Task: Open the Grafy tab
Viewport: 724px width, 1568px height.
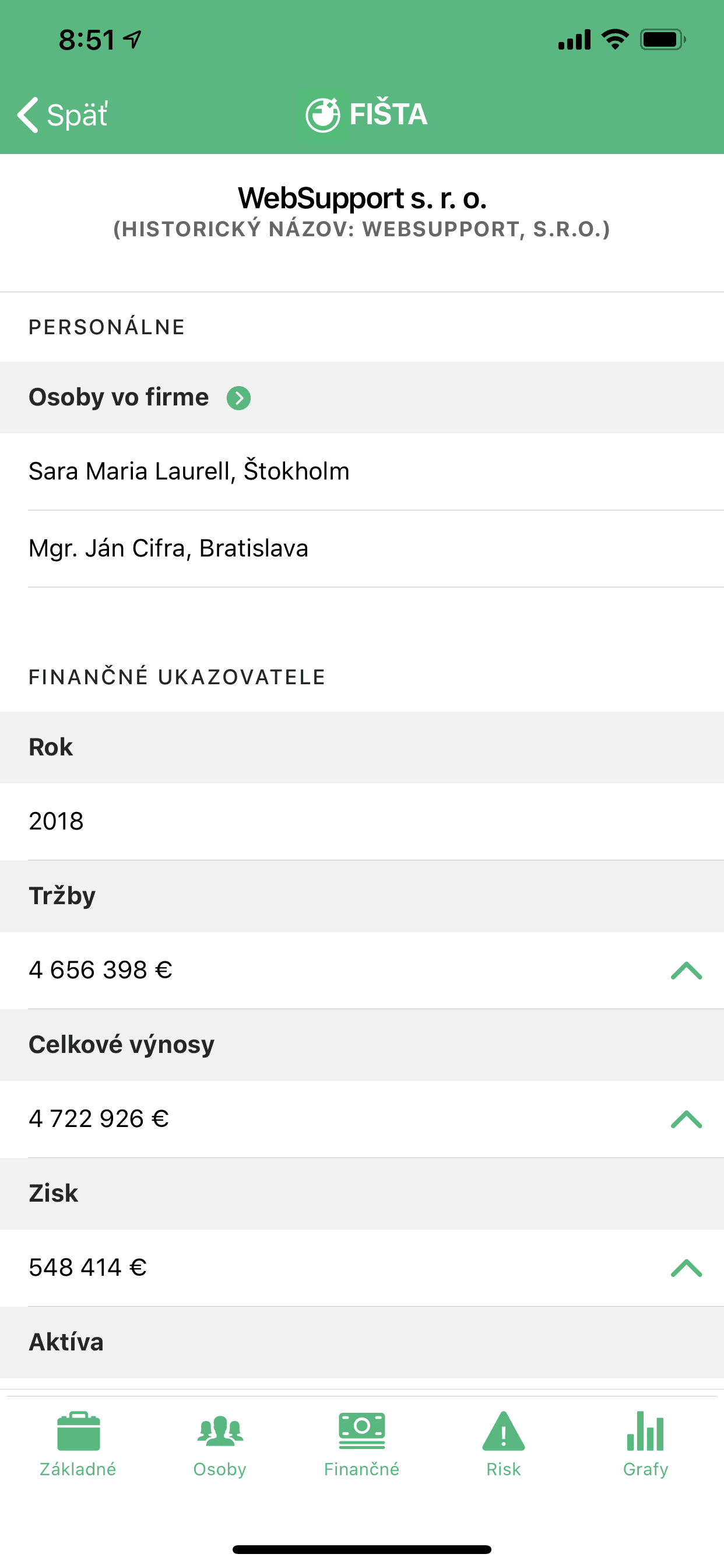Action: [645, 1444]
